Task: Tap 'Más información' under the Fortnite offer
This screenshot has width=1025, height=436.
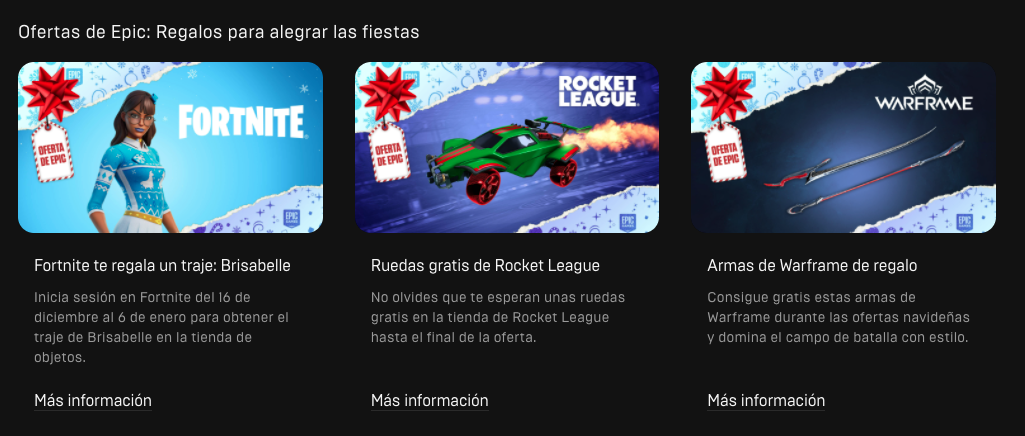Action: (x=93, y=401)
